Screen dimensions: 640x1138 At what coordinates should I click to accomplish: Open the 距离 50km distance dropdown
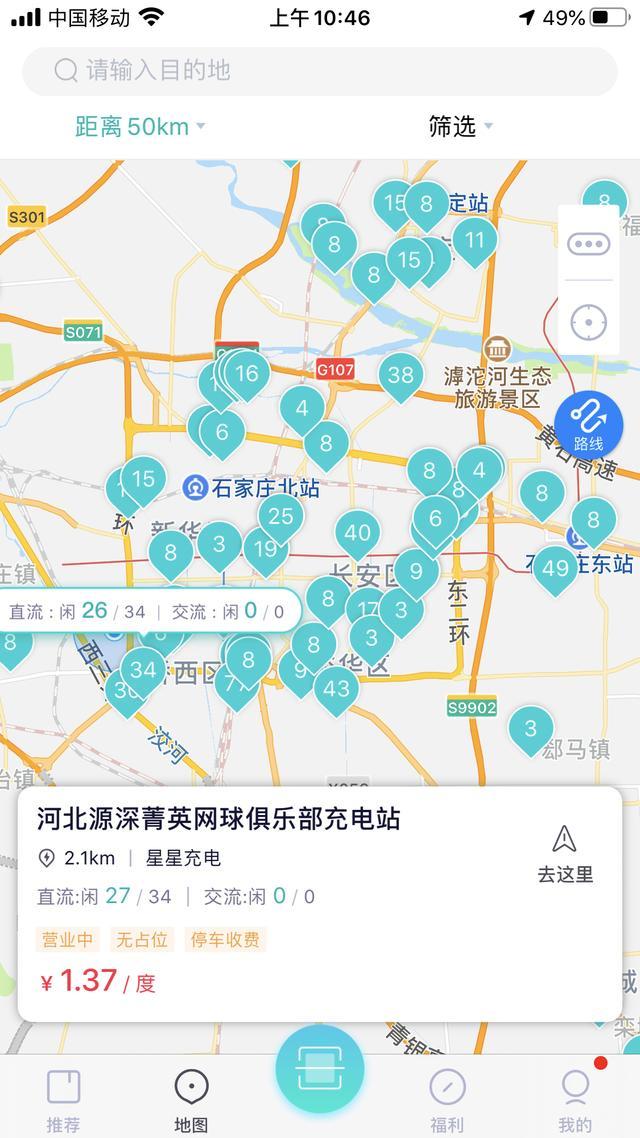point(140,127)
